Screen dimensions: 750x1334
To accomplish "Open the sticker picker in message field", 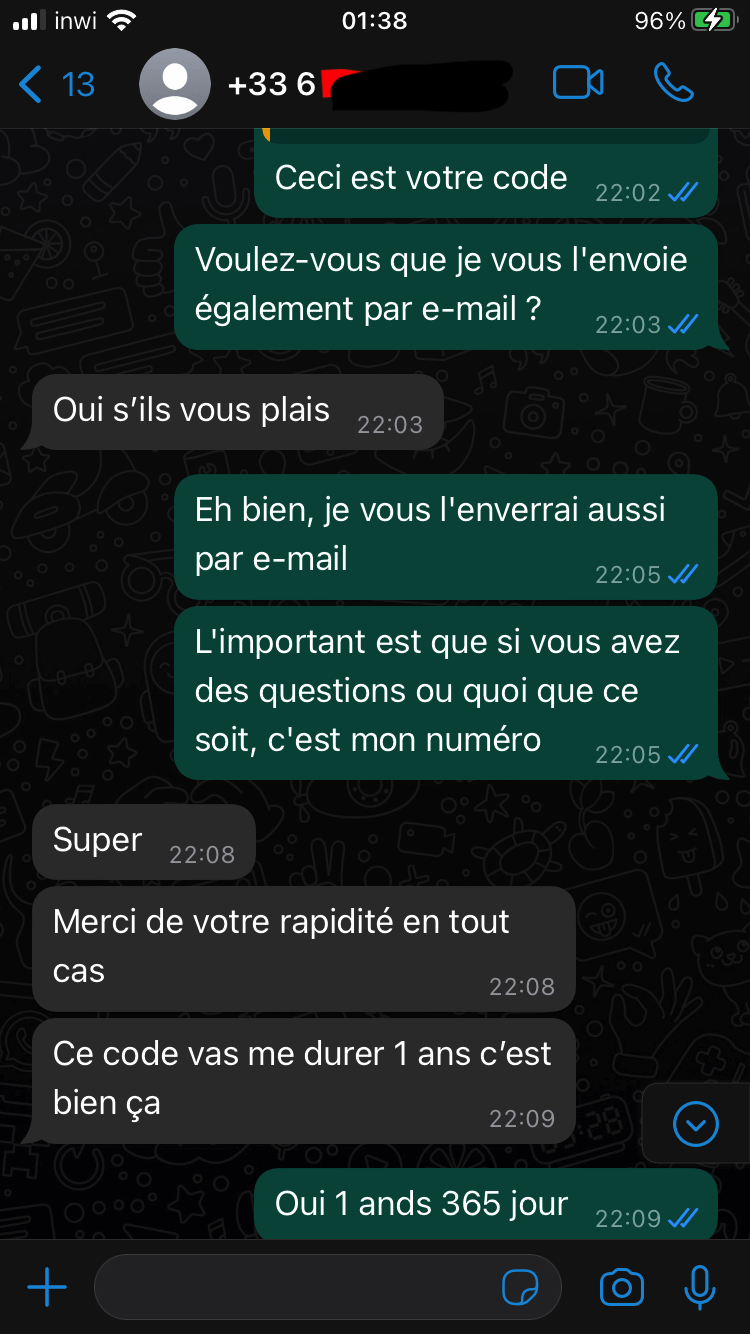I will [520, 1288].
